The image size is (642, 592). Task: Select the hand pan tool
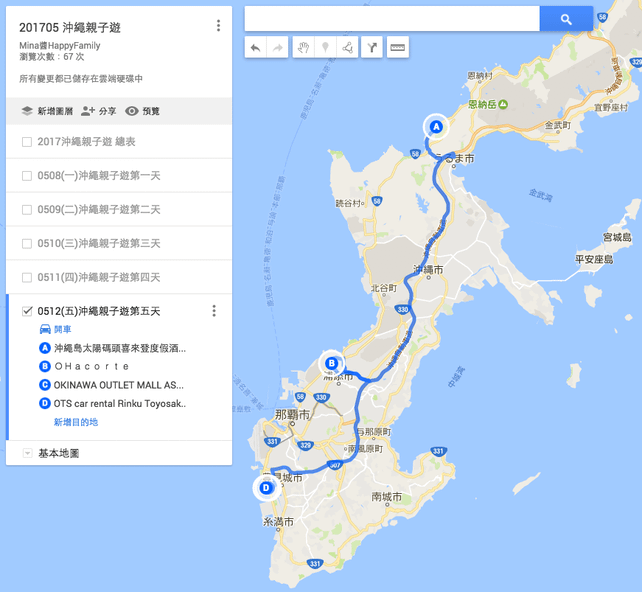click(303, 47)
